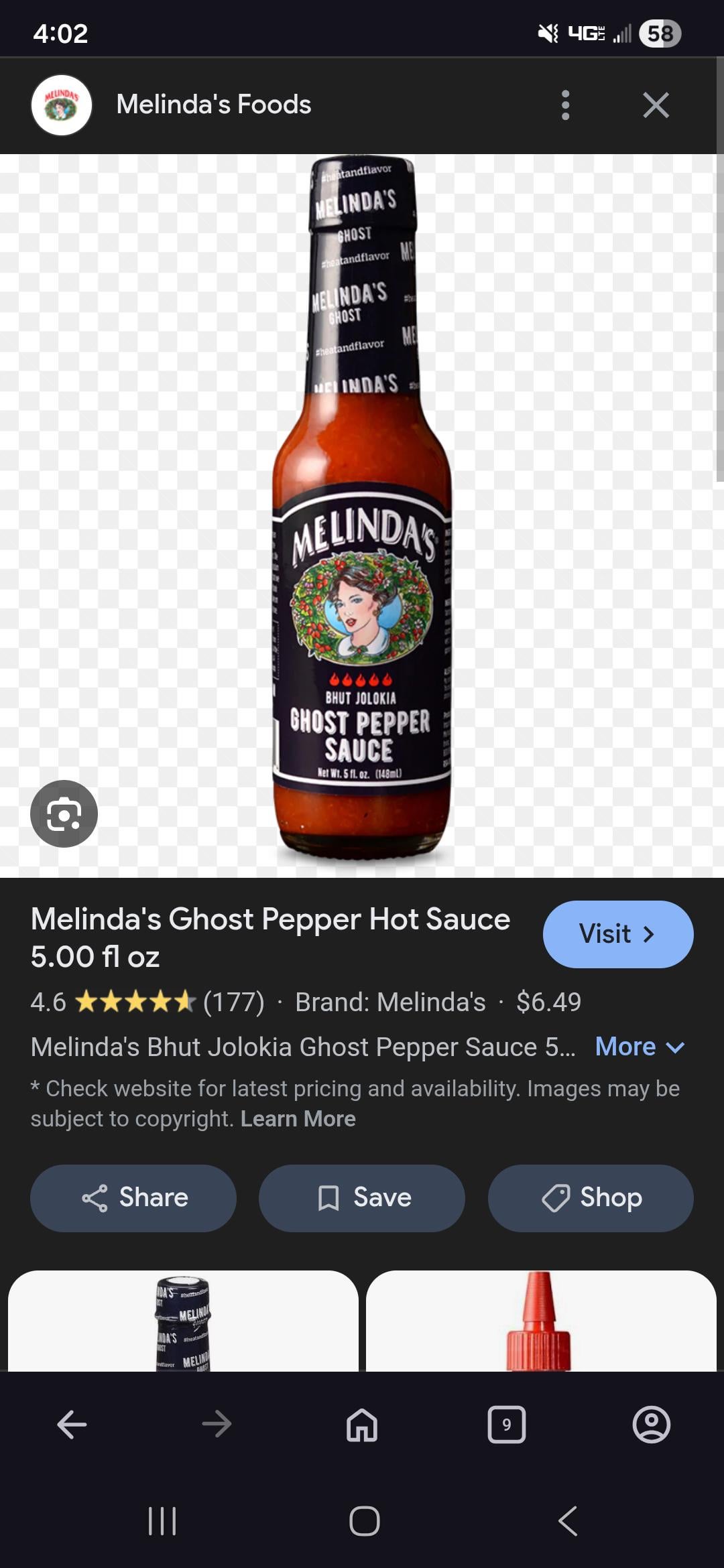724x1568 pixels.
Task: Show recent apps from the navigation bar
Action: (x=162, y=1520)
